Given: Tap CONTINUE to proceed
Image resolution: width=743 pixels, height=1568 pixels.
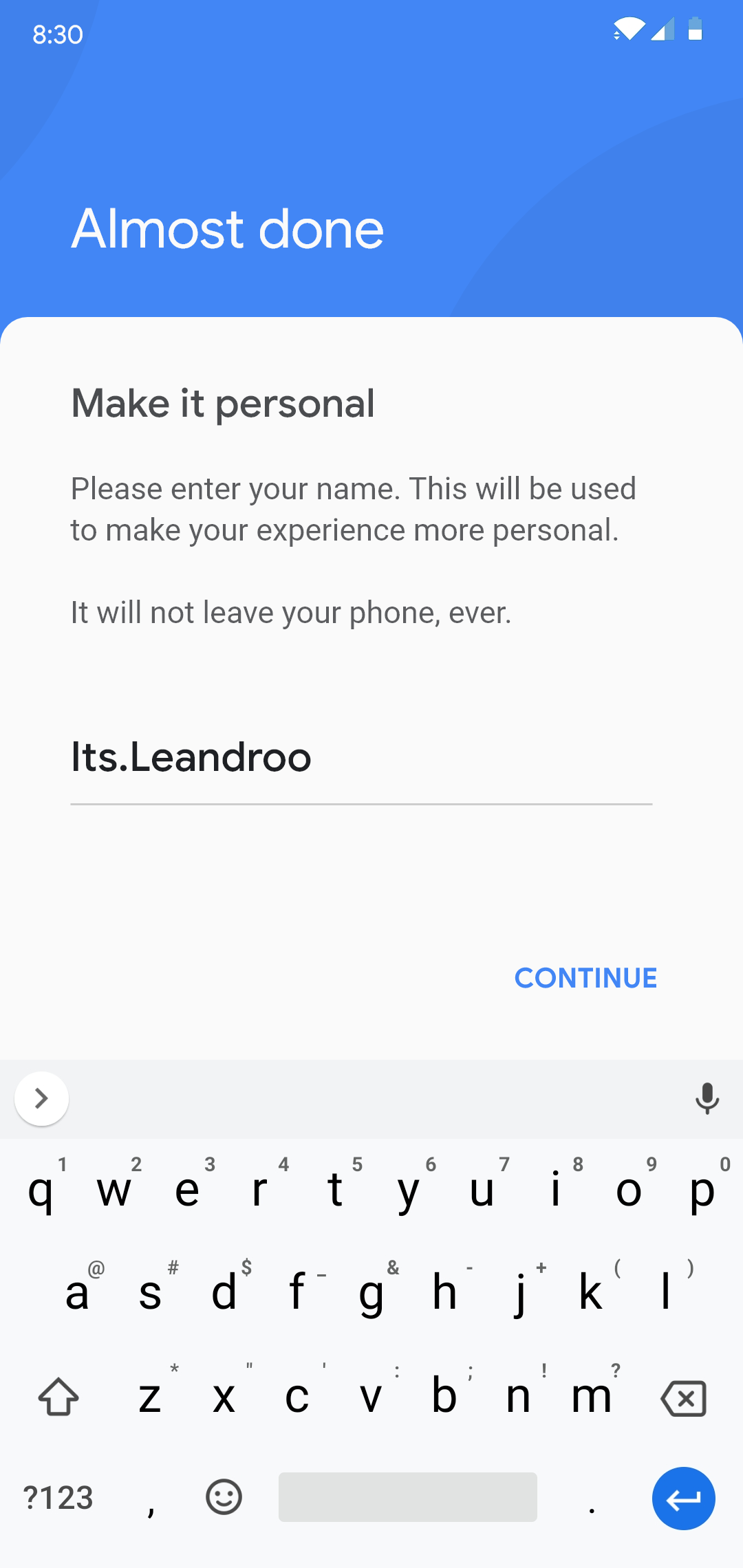Looking at the screenshot, I should 585,978.
